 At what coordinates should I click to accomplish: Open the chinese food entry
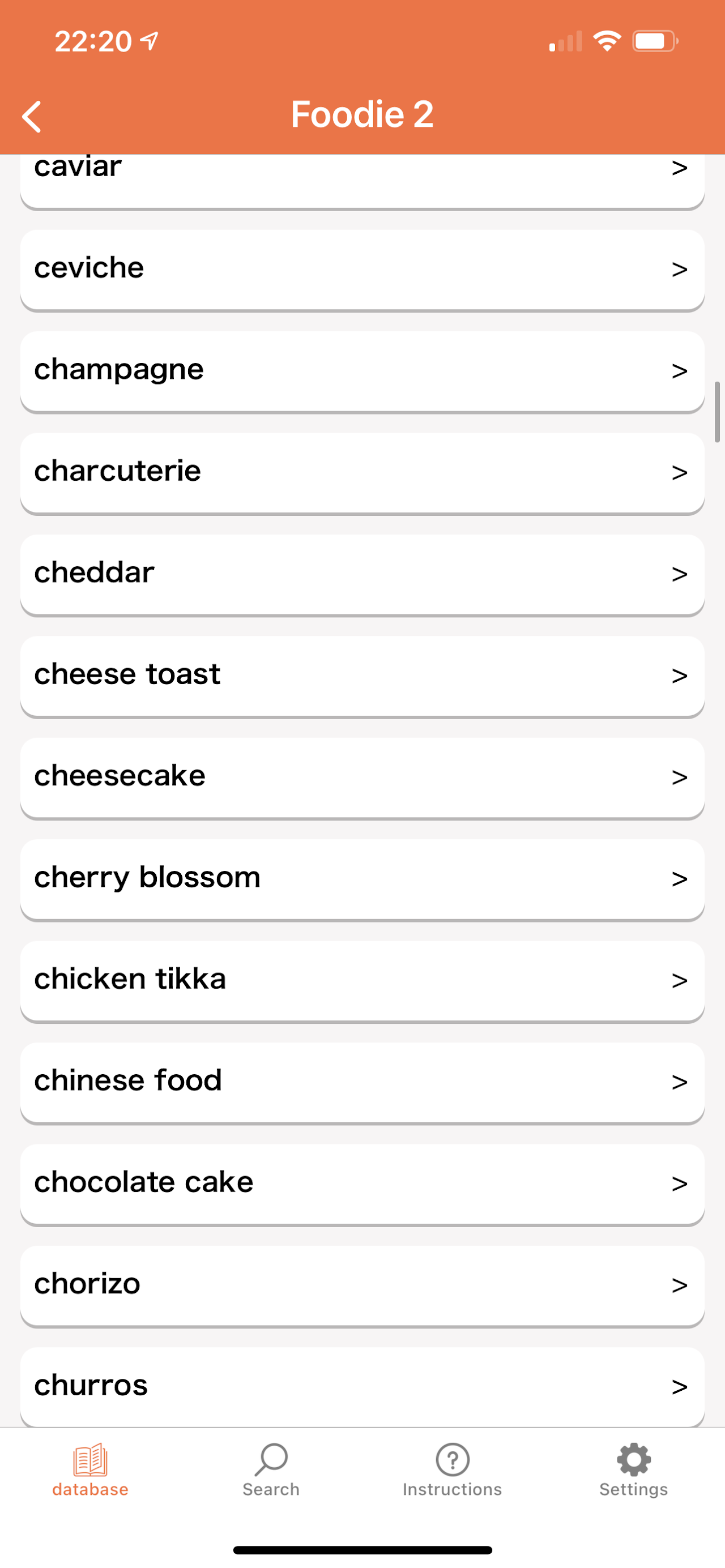point(362,1082)
